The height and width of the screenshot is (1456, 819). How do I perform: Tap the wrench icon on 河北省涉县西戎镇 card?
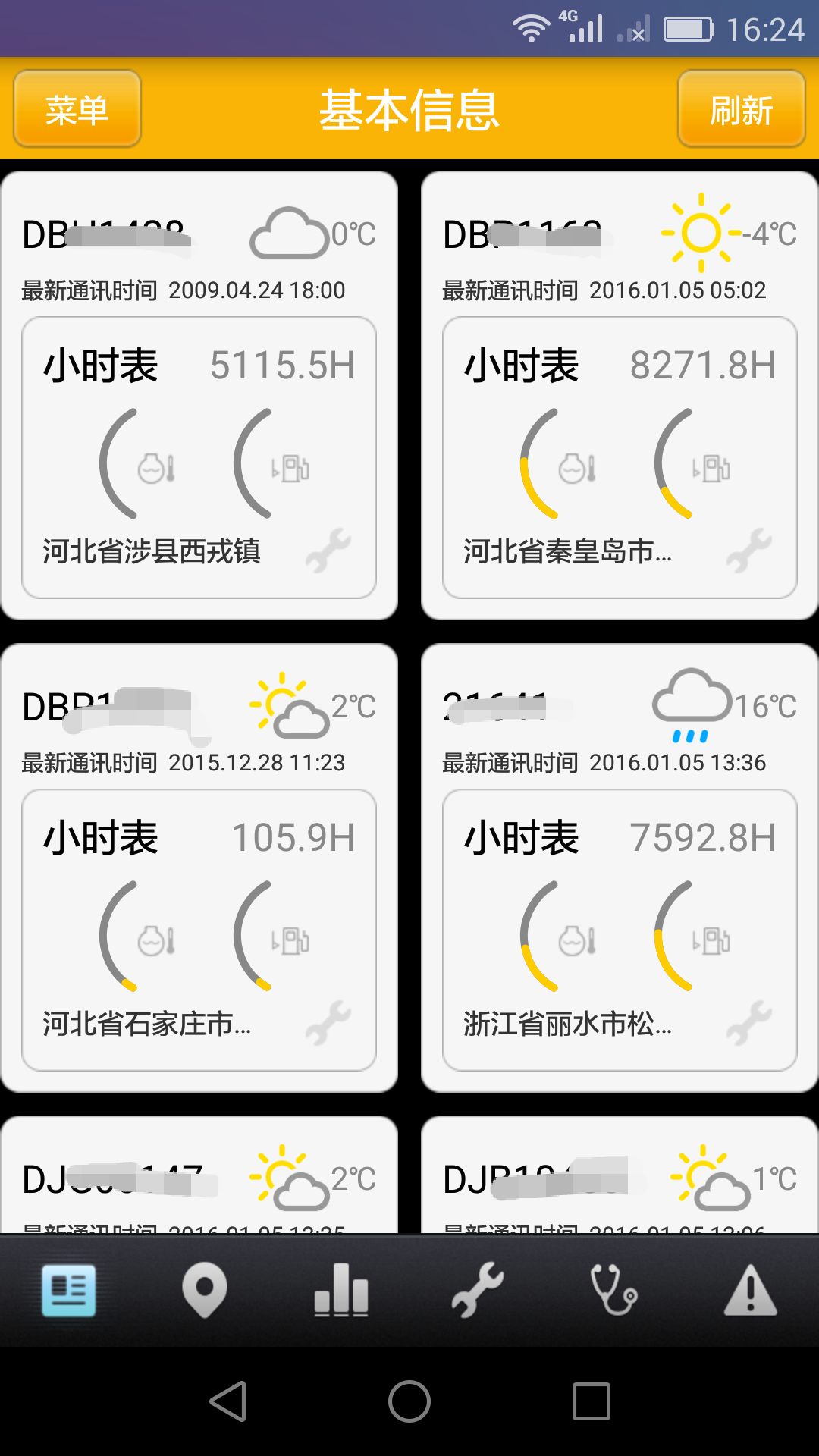coord(328,550)
